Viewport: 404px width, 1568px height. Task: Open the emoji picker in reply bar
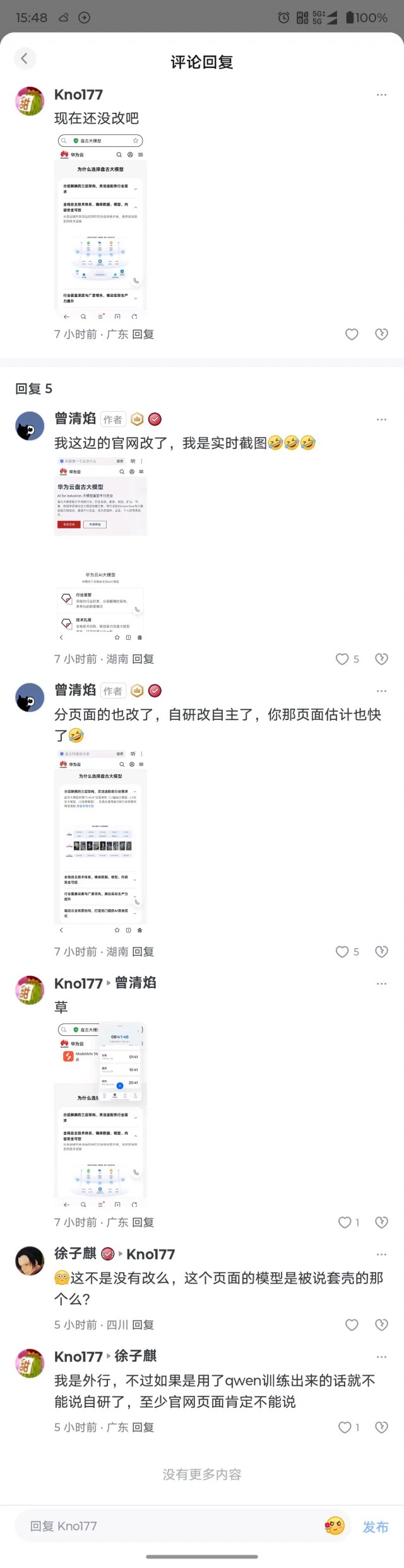click(x=335, y=1526)
